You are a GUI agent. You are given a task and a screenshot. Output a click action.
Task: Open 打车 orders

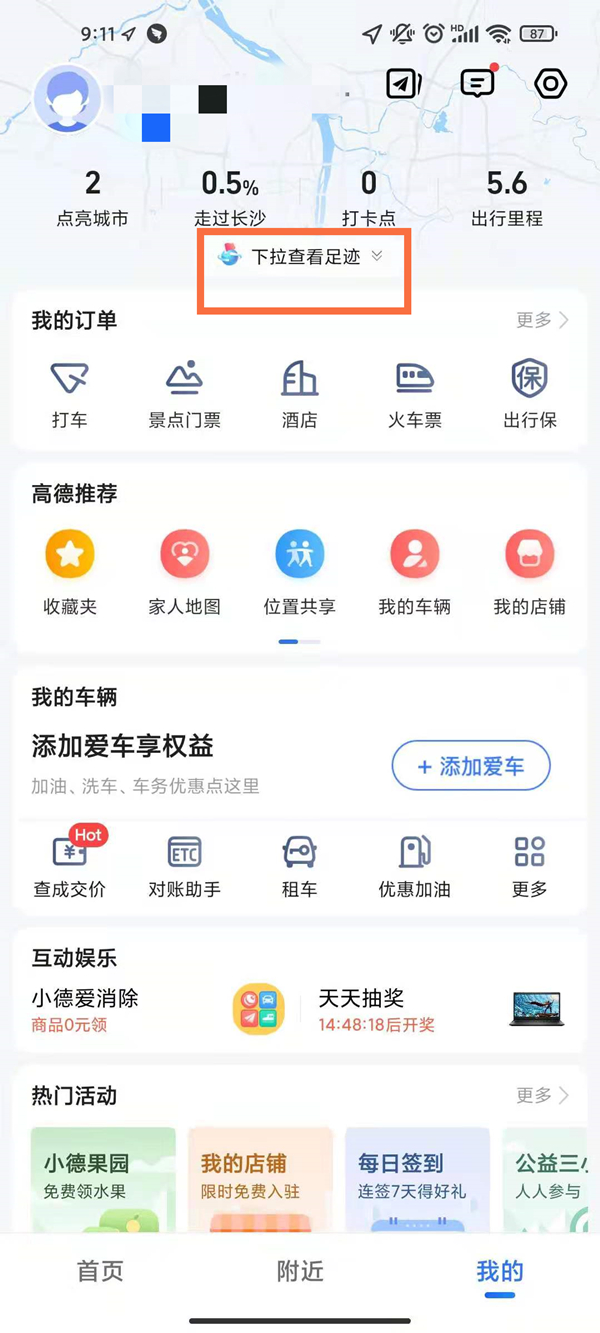(x=70, y=395)
